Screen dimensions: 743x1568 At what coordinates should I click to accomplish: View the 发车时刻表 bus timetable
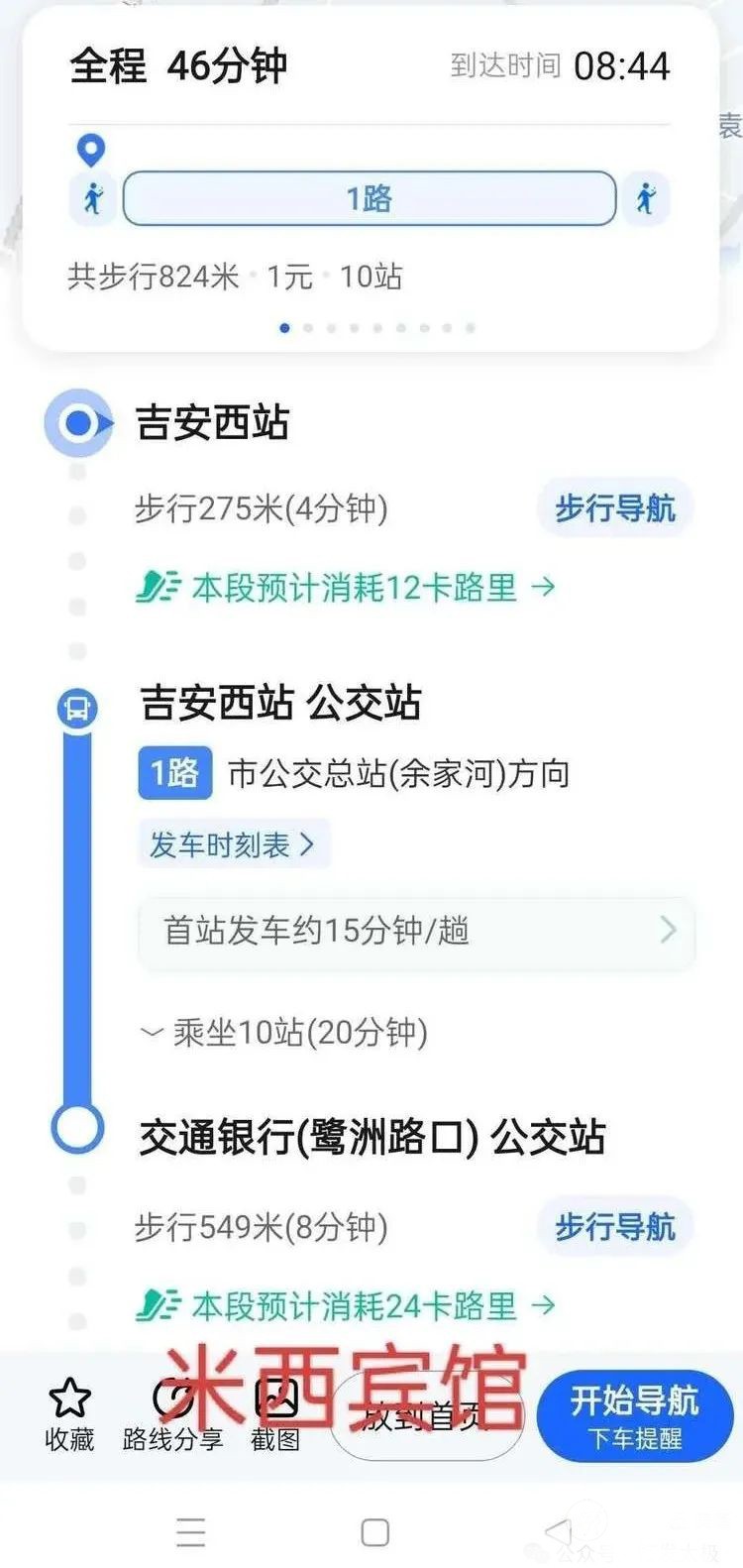tap(232, 844)
